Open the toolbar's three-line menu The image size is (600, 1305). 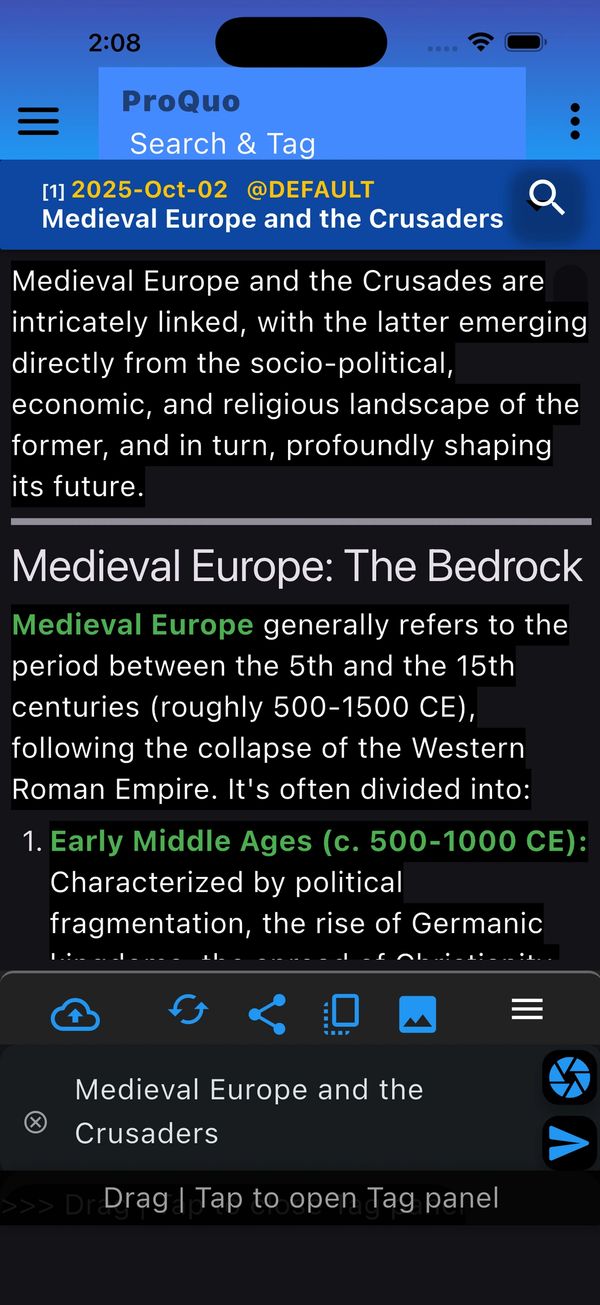[527, 1010]
